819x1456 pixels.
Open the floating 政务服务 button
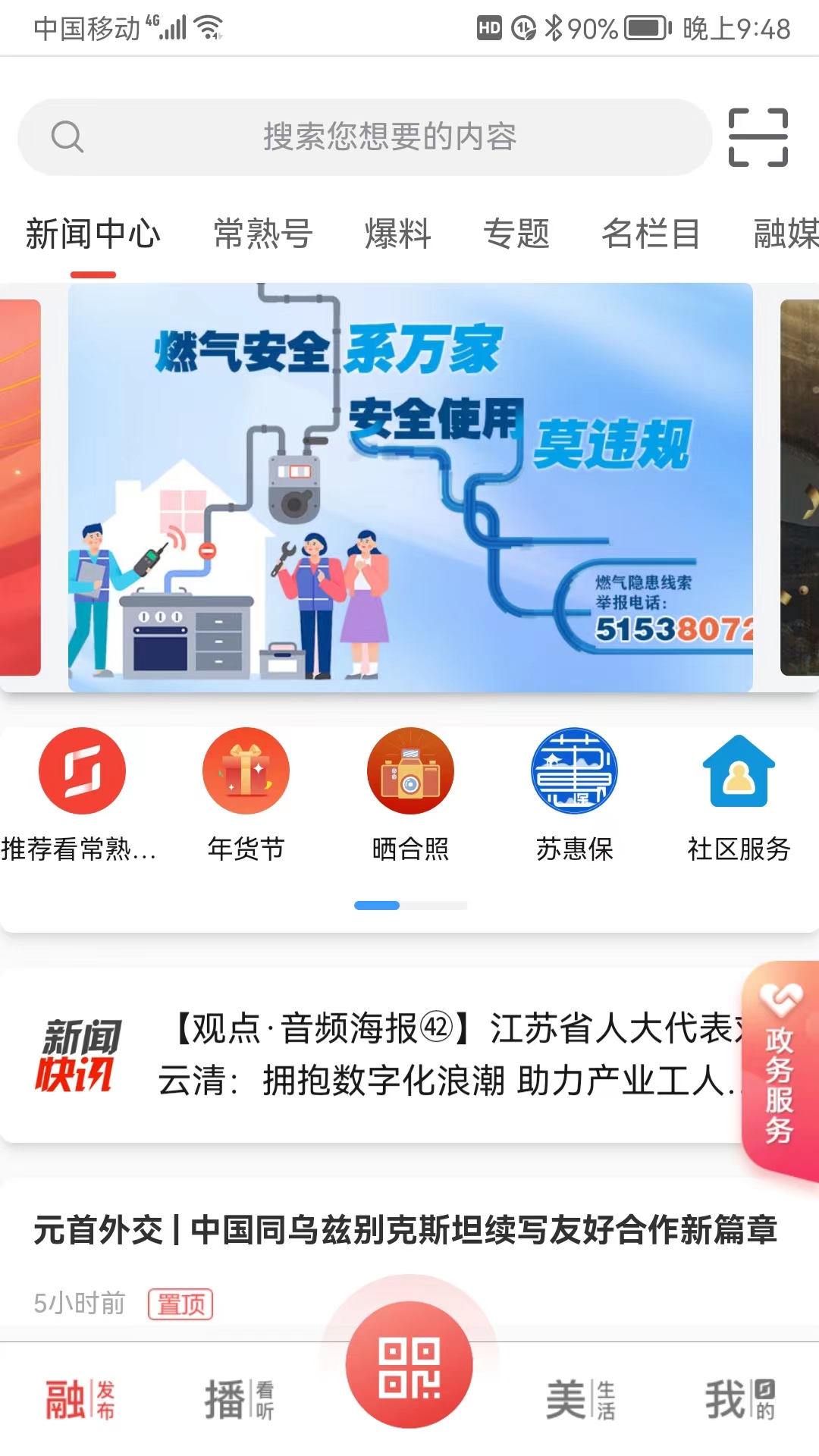point(780,1070)
